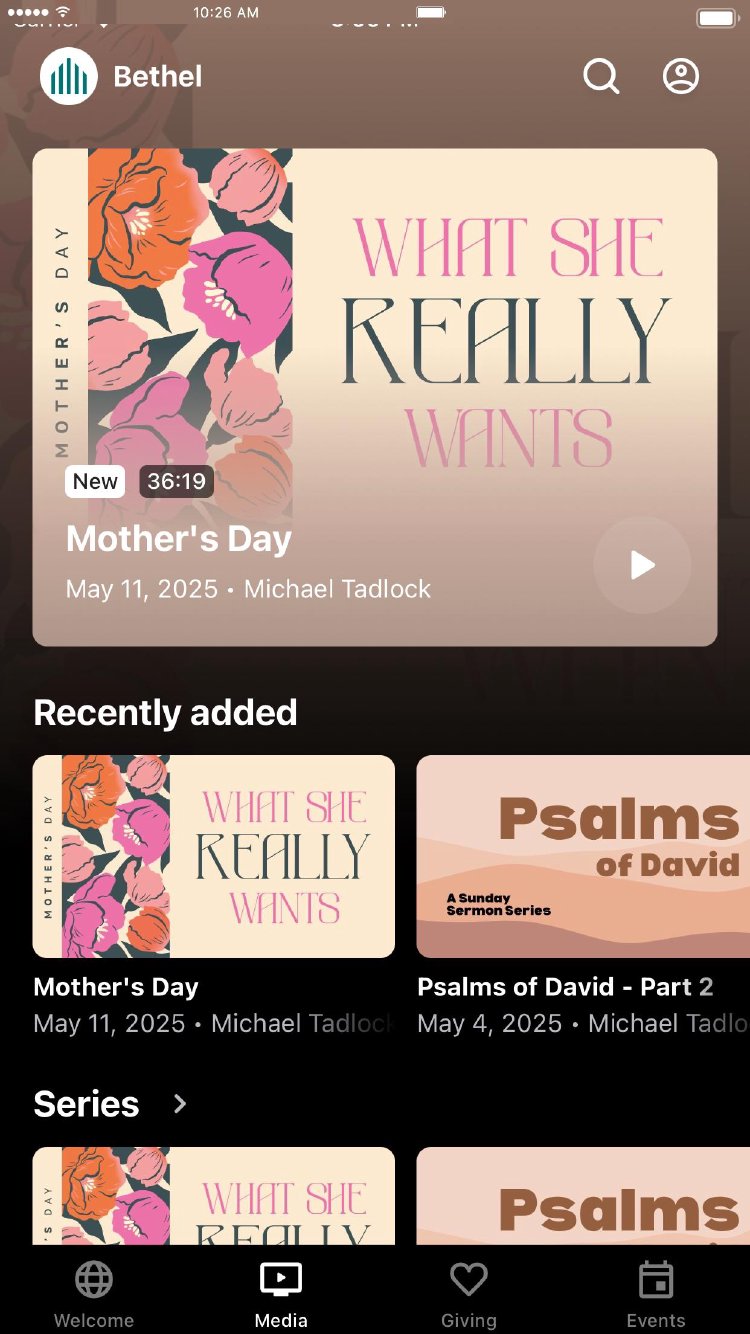Open Psalms of David - Part 2
Image resolution: width=750 pixels, height=1334 pixels.
point(583,856)
